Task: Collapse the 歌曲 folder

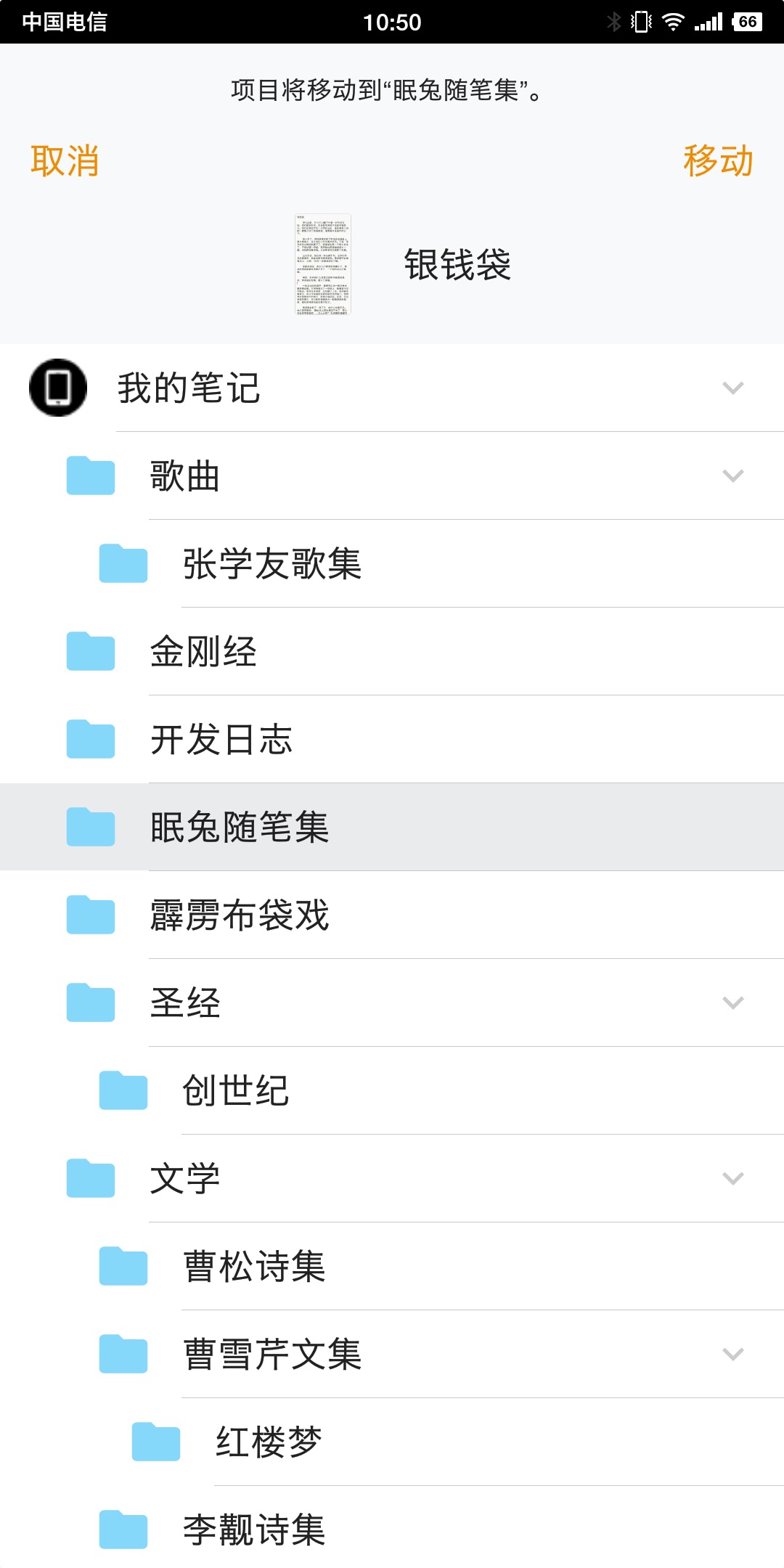Action: click(x=733, y=475)
